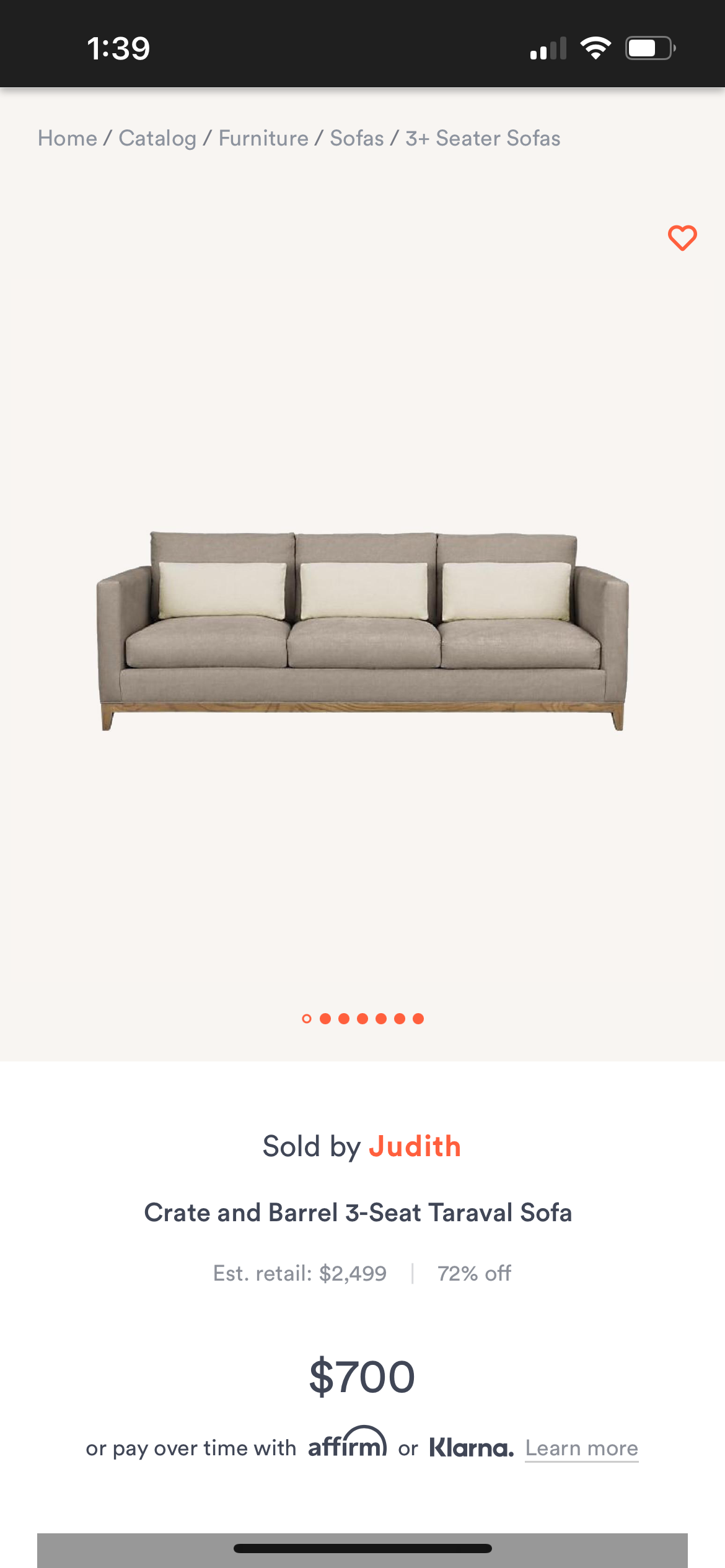Open the Furniture breadcrumb category
This screenshot has width=725, height=1568.
coord(263,138)
